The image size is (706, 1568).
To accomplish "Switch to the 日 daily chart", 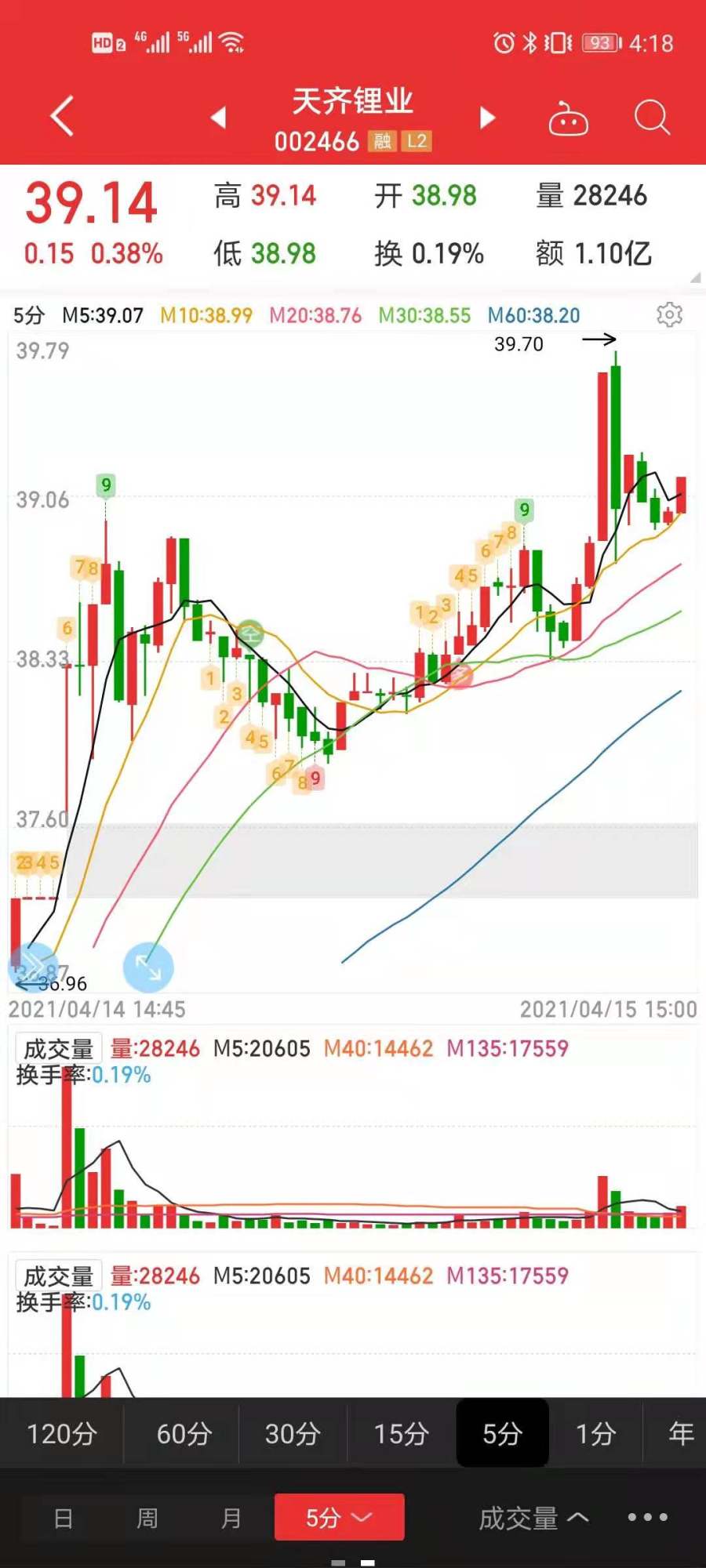I will click(64, 1519).
